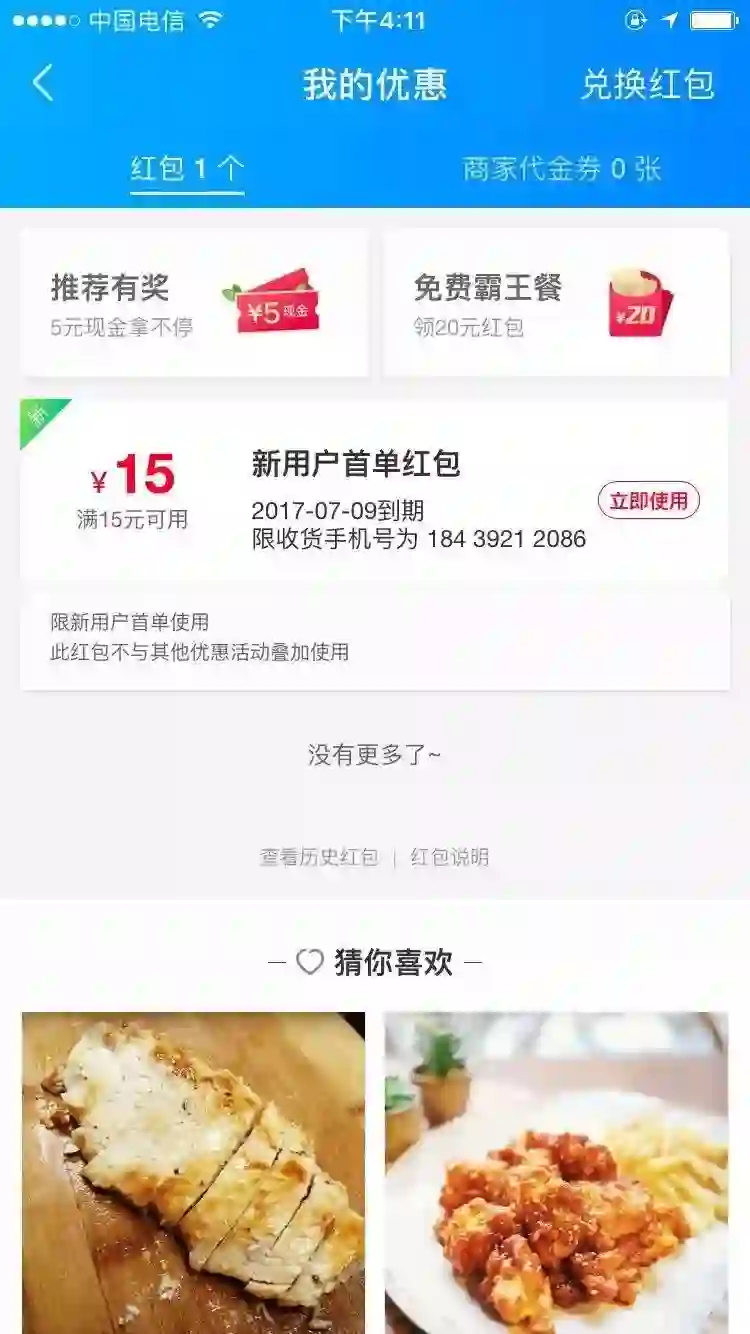This screenshot has height=1334, width=750.
Task: Open the sliced pork chop recommendation
Action: click(194, 1172)
